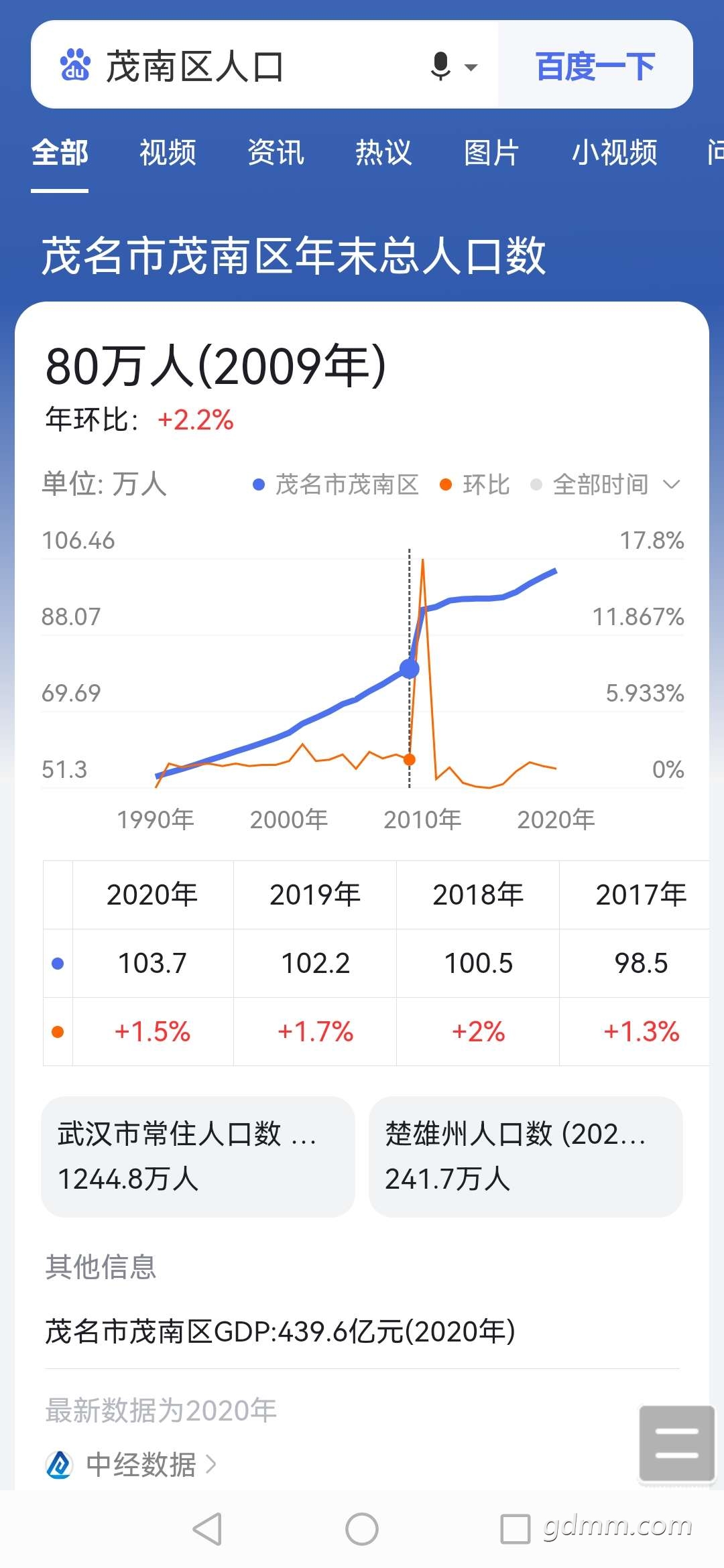
Task: Select the 图片 tab
Action: point(491,153)
